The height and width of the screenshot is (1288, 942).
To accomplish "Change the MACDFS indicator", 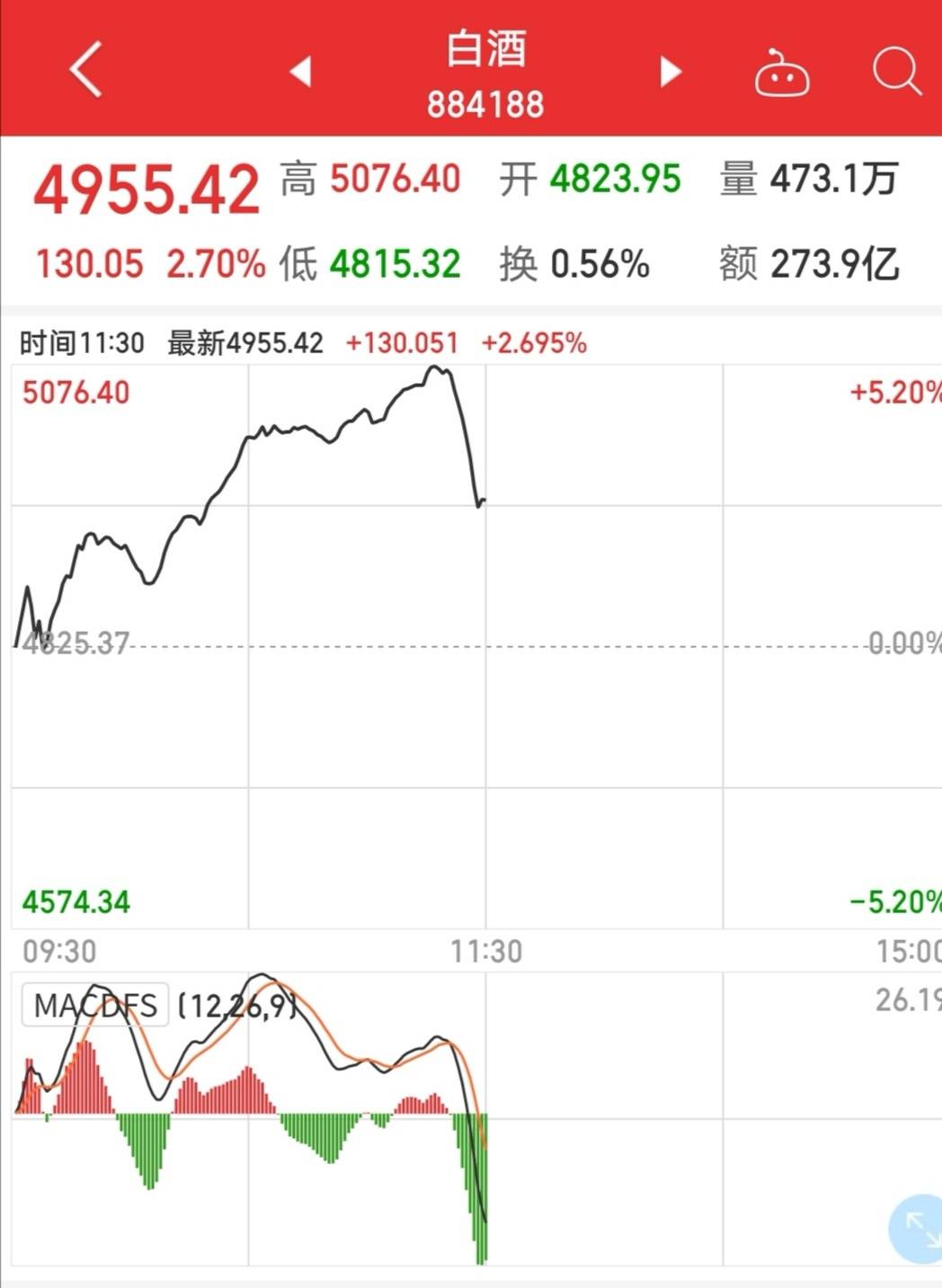I will [x=95, y=1005].
